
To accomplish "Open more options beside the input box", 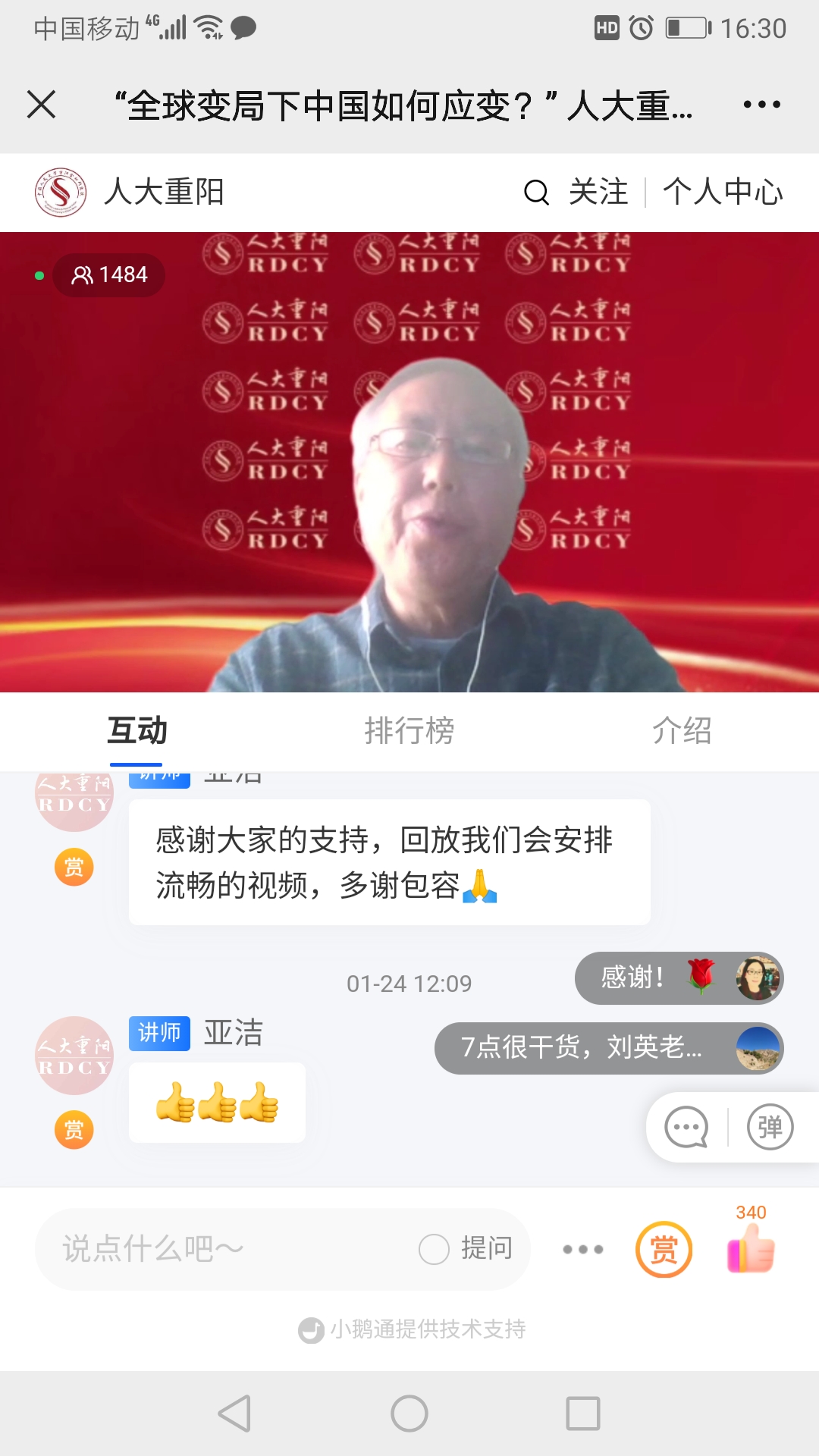I will [583, 1249].
